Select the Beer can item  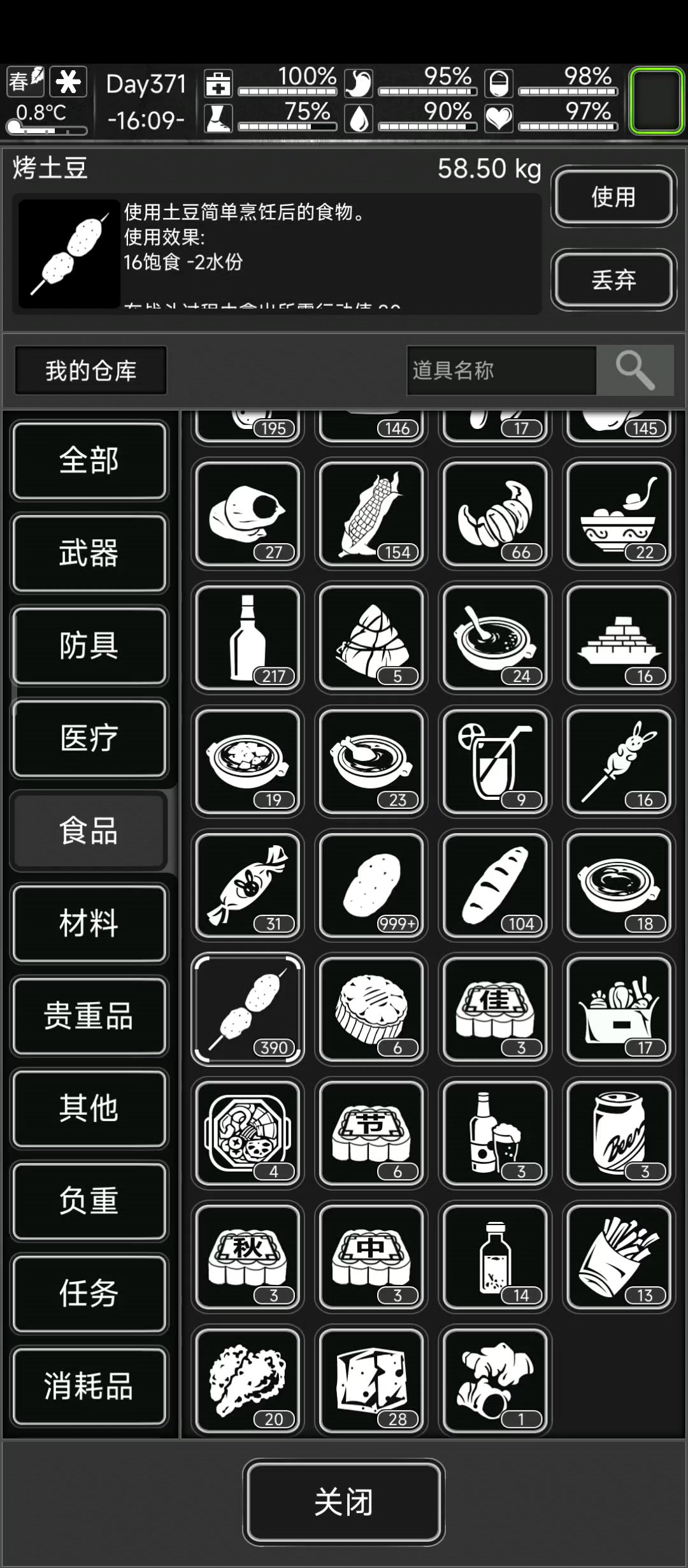[x=619, y=1133]
